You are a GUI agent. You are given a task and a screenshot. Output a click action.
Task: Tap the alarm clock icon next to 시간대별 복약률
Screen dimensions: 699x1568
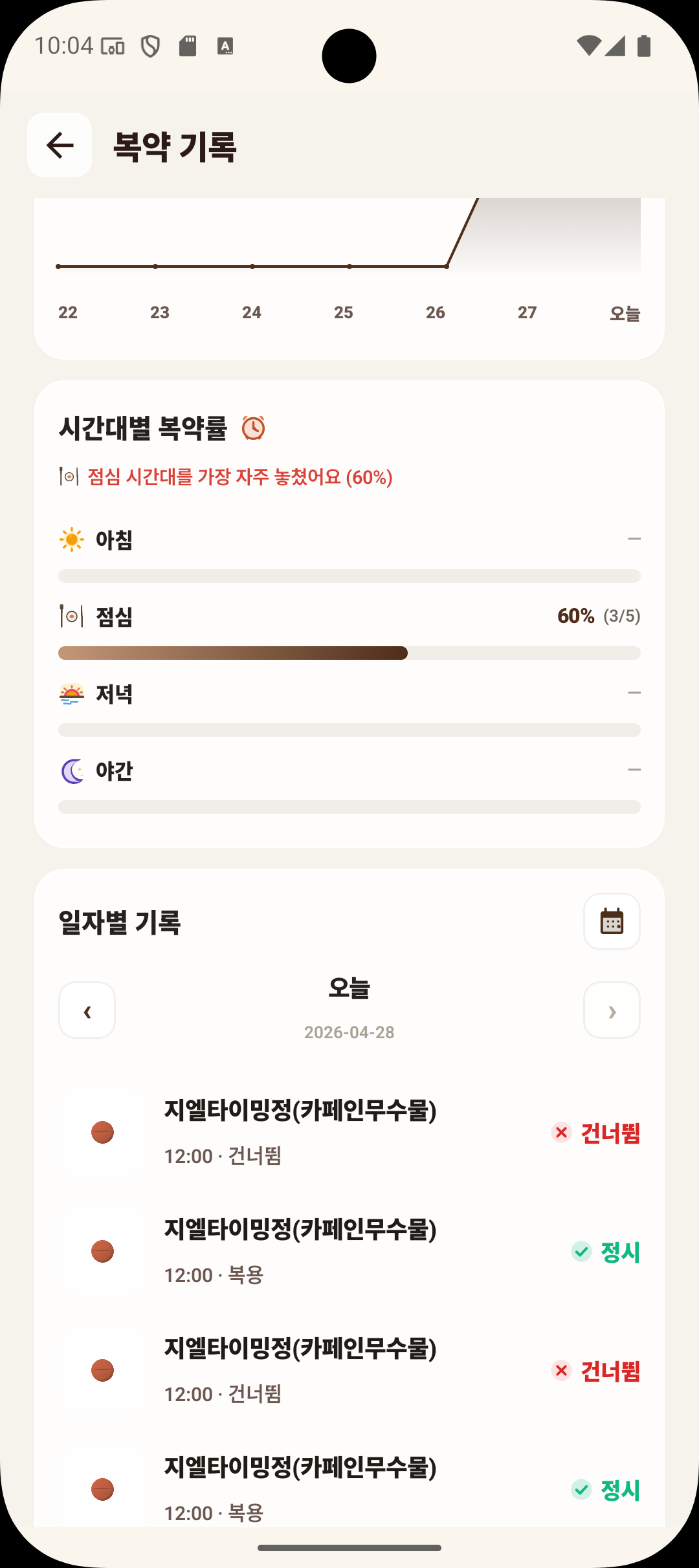(x=253, y=428)
